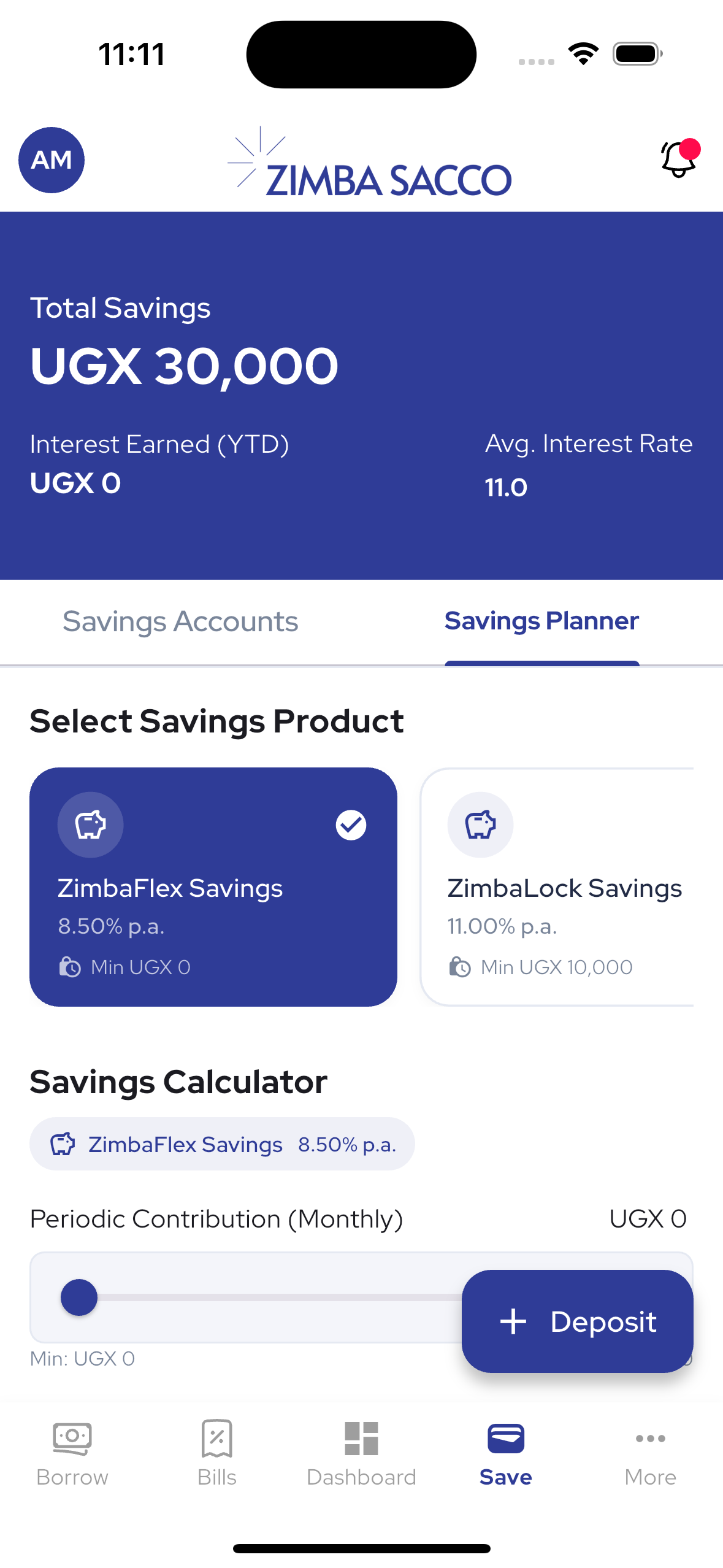The height and width of the screenshot is (1568, 723).
Task: Go to the Dashboard icon
Action: 361,1438
